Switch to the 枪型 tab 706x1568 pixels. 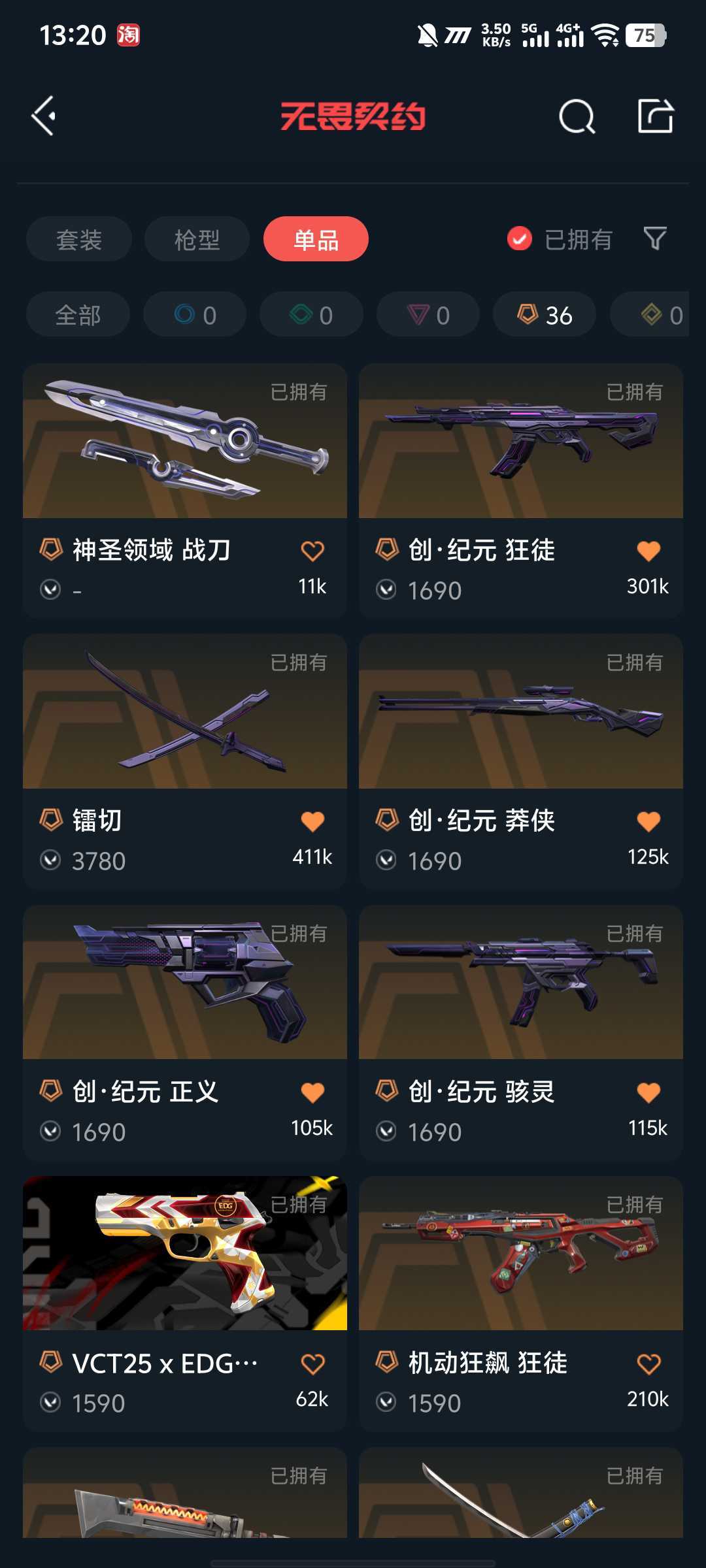[x=197, y=239]
